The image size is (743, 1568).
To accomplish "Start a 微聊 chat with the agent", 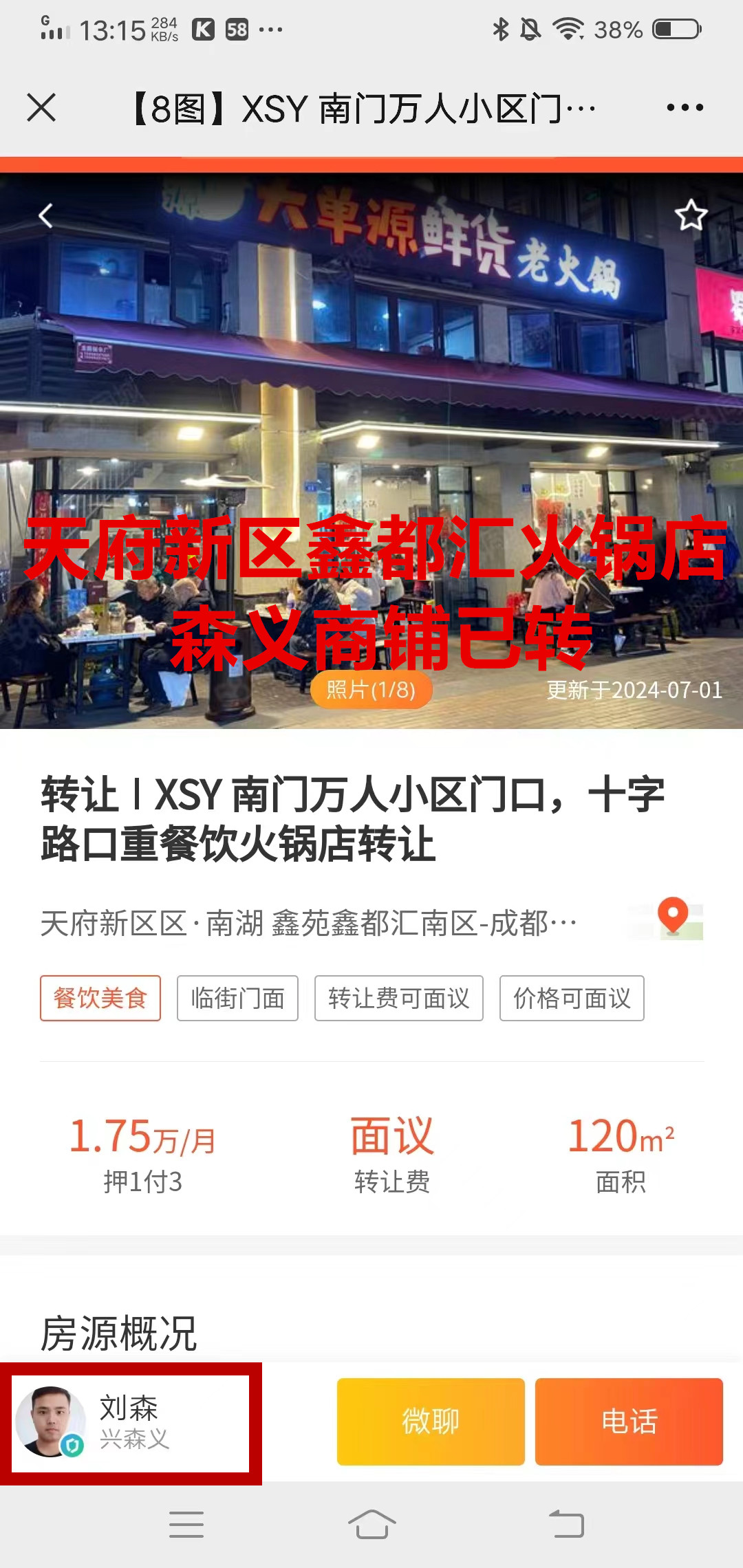I will [x=431, y=1422].
